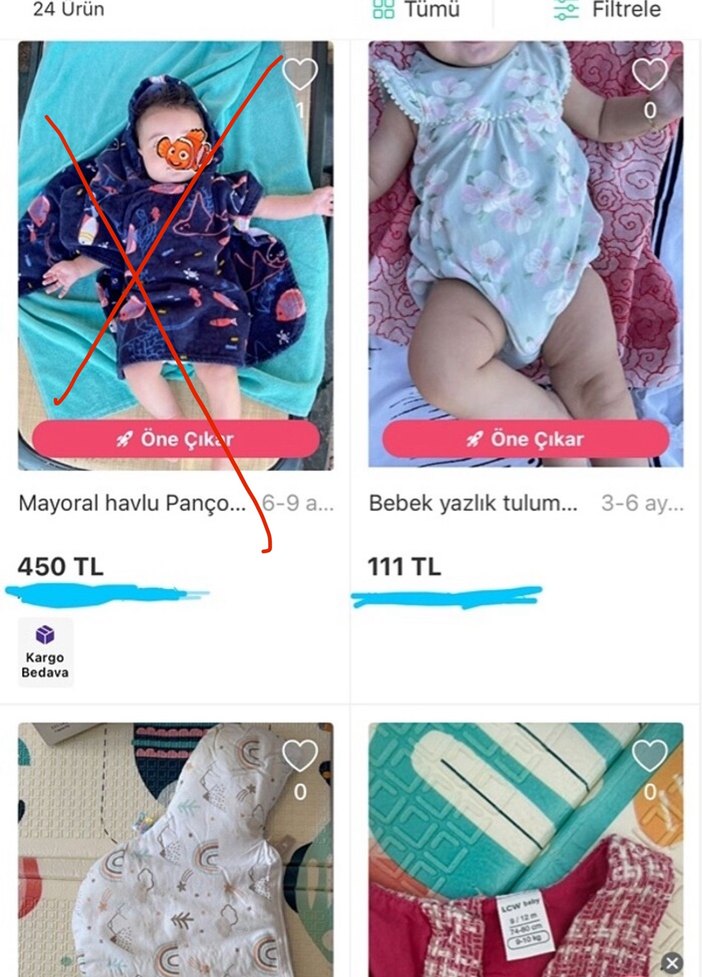The height and width of the screenshot is (977, 702).
Task: Like the Mayoral havlu Panço listing
Action: coord(299,73)
